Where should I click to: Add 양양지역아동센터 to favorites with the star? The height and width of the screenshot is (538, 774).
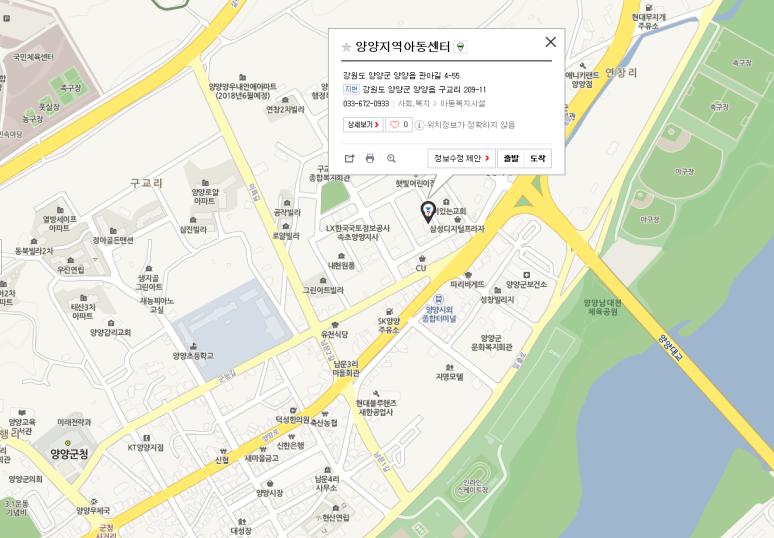[347, 47]
